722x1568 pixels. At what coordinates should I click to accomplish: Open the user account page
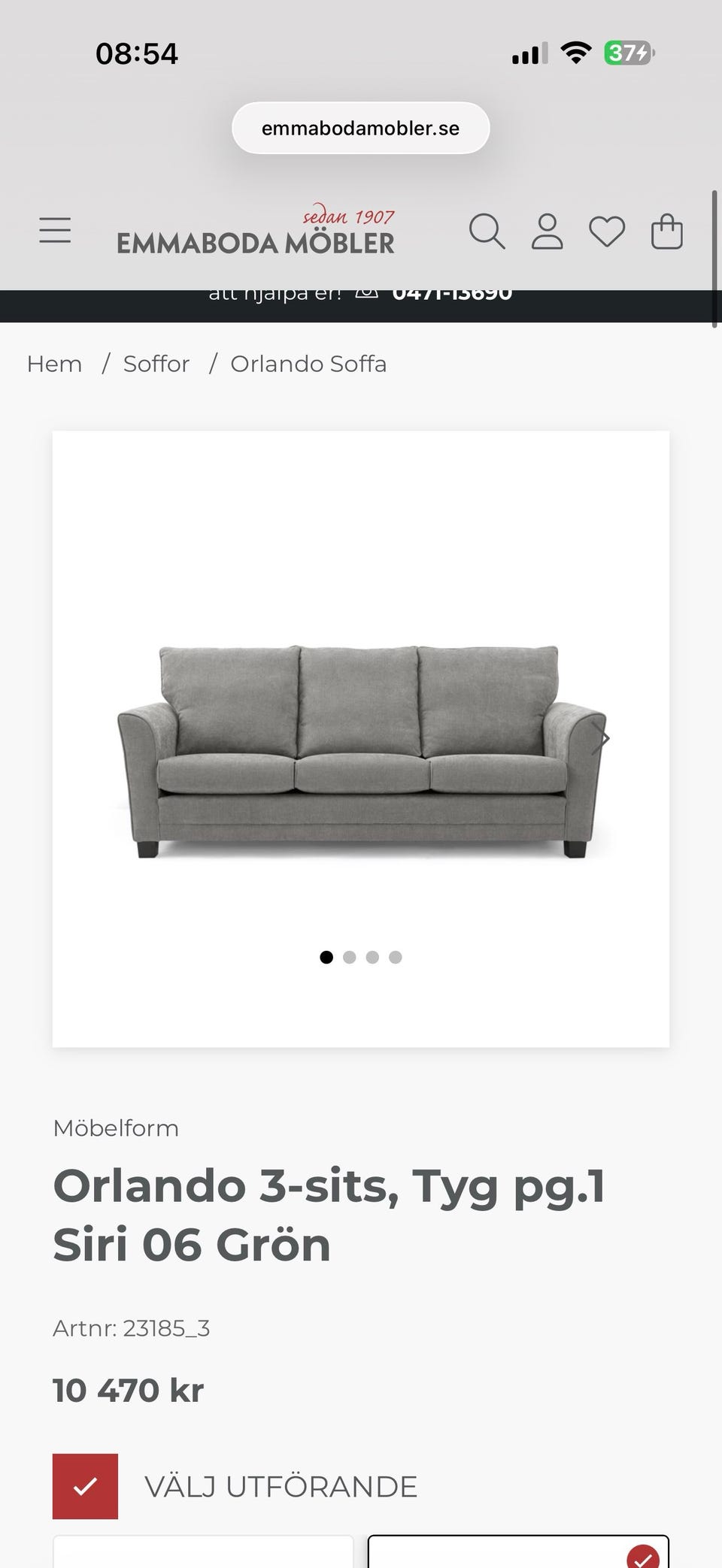tap(547, 231)
